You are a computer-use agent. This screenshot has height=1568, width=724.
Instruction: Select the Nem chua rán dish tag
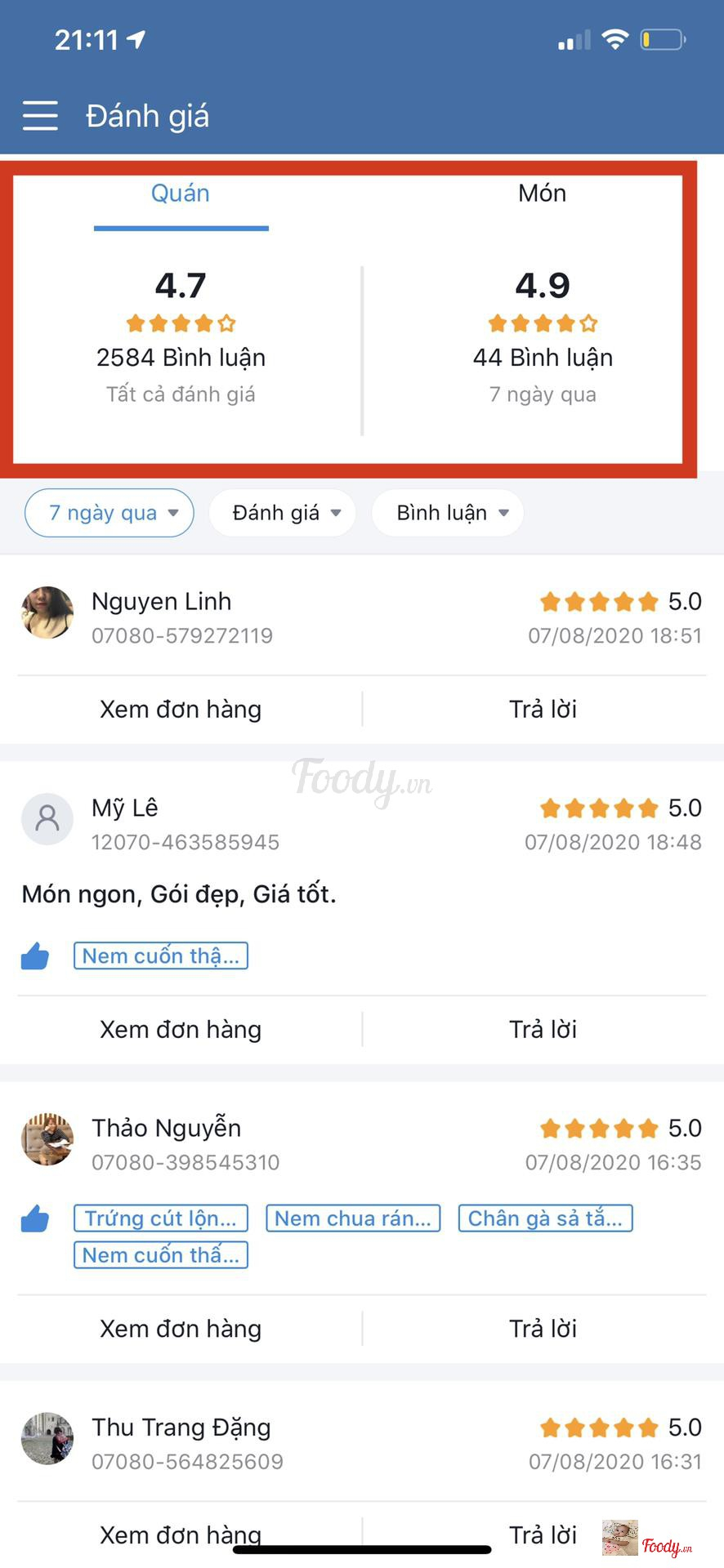353,1218
